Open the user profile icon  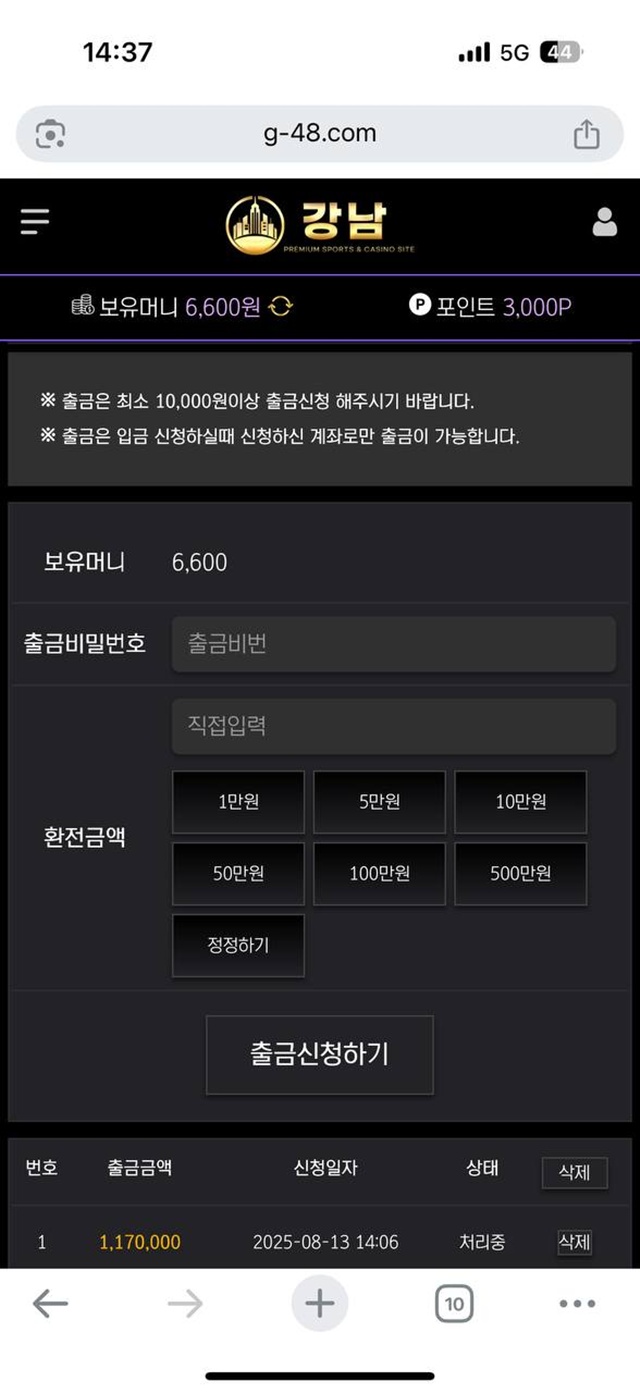coord(604,222)
